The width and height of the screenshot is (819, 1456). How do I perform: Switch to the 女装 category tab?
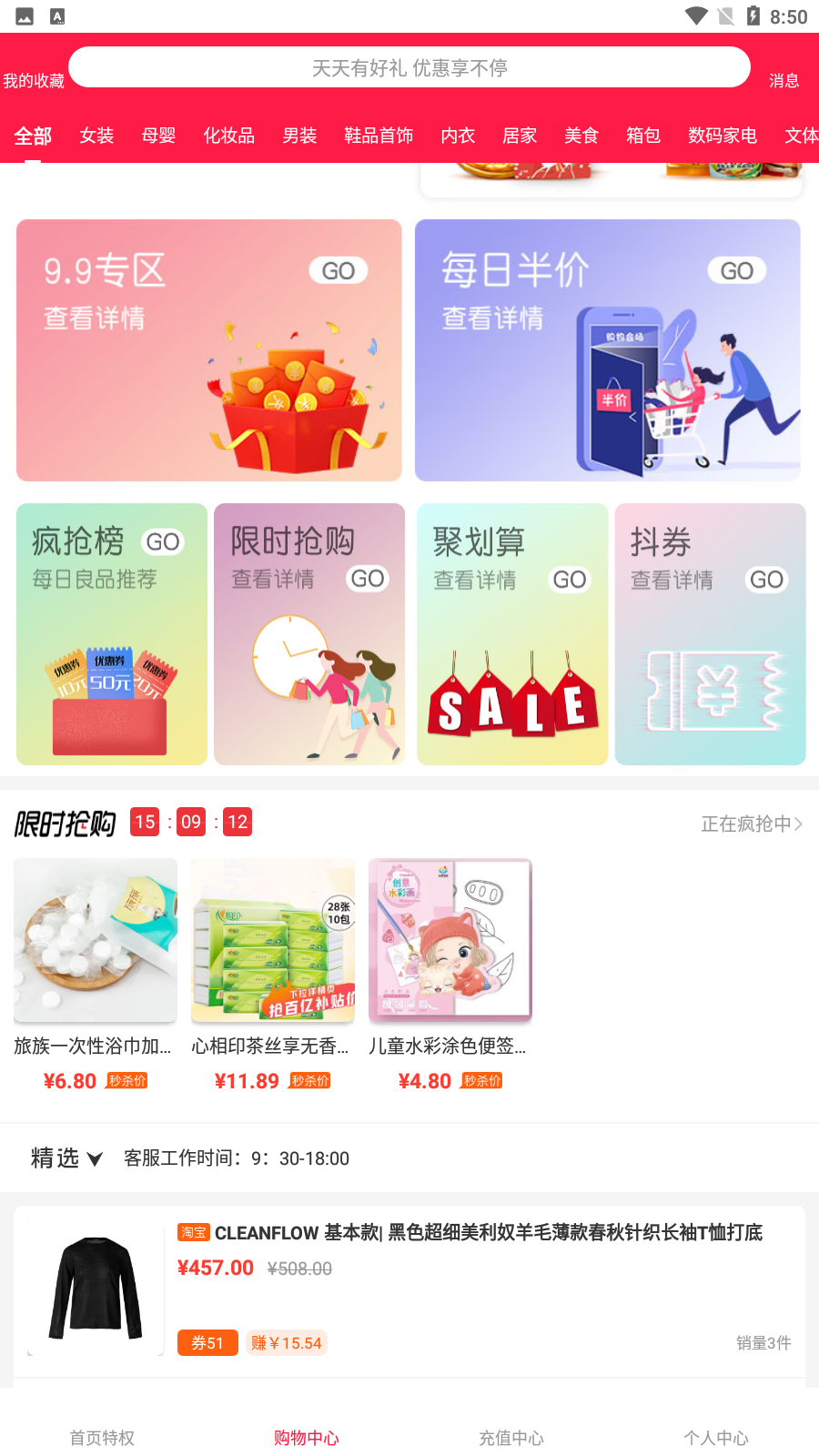tap(96, 135)
